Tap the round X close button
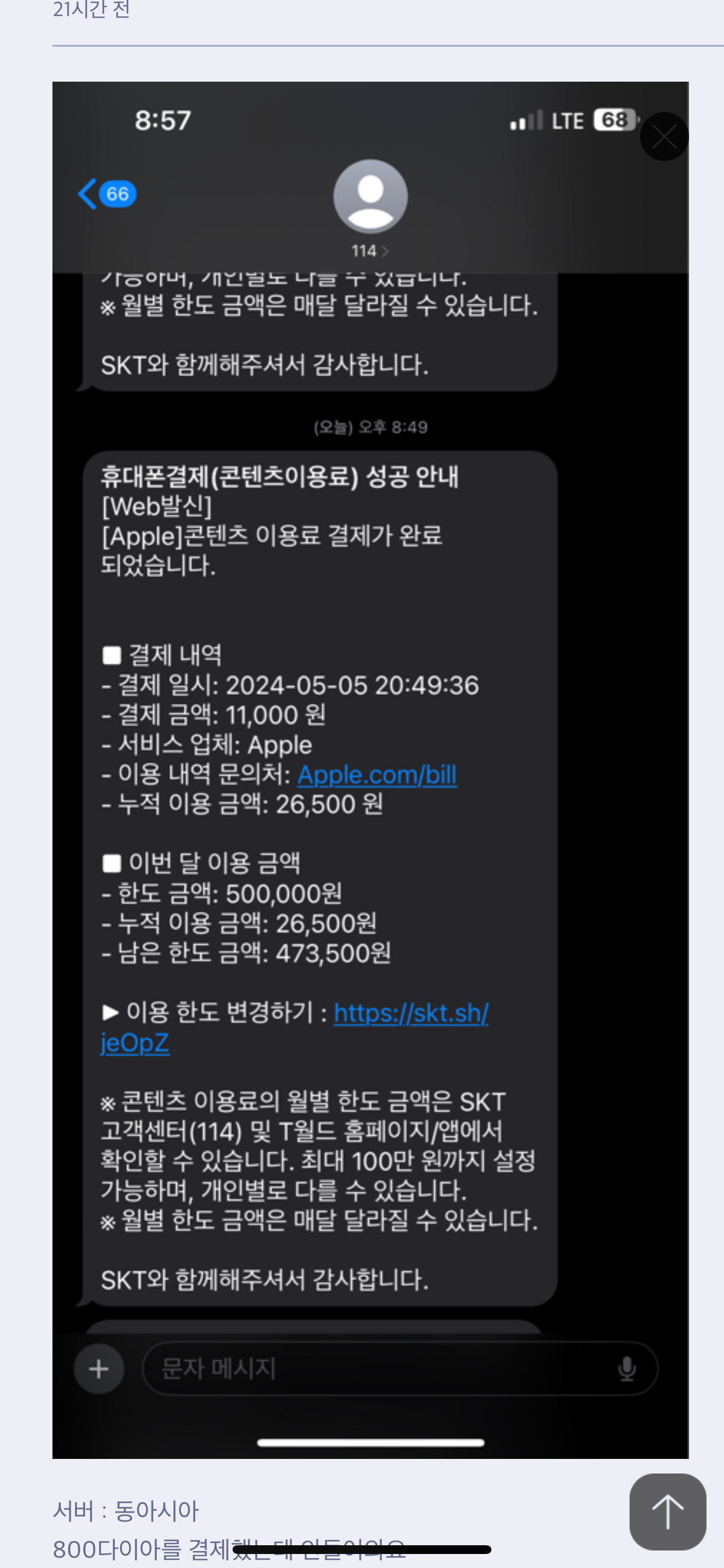The height and width of the screenshot is (1568, 724). [x=664, y=136]
